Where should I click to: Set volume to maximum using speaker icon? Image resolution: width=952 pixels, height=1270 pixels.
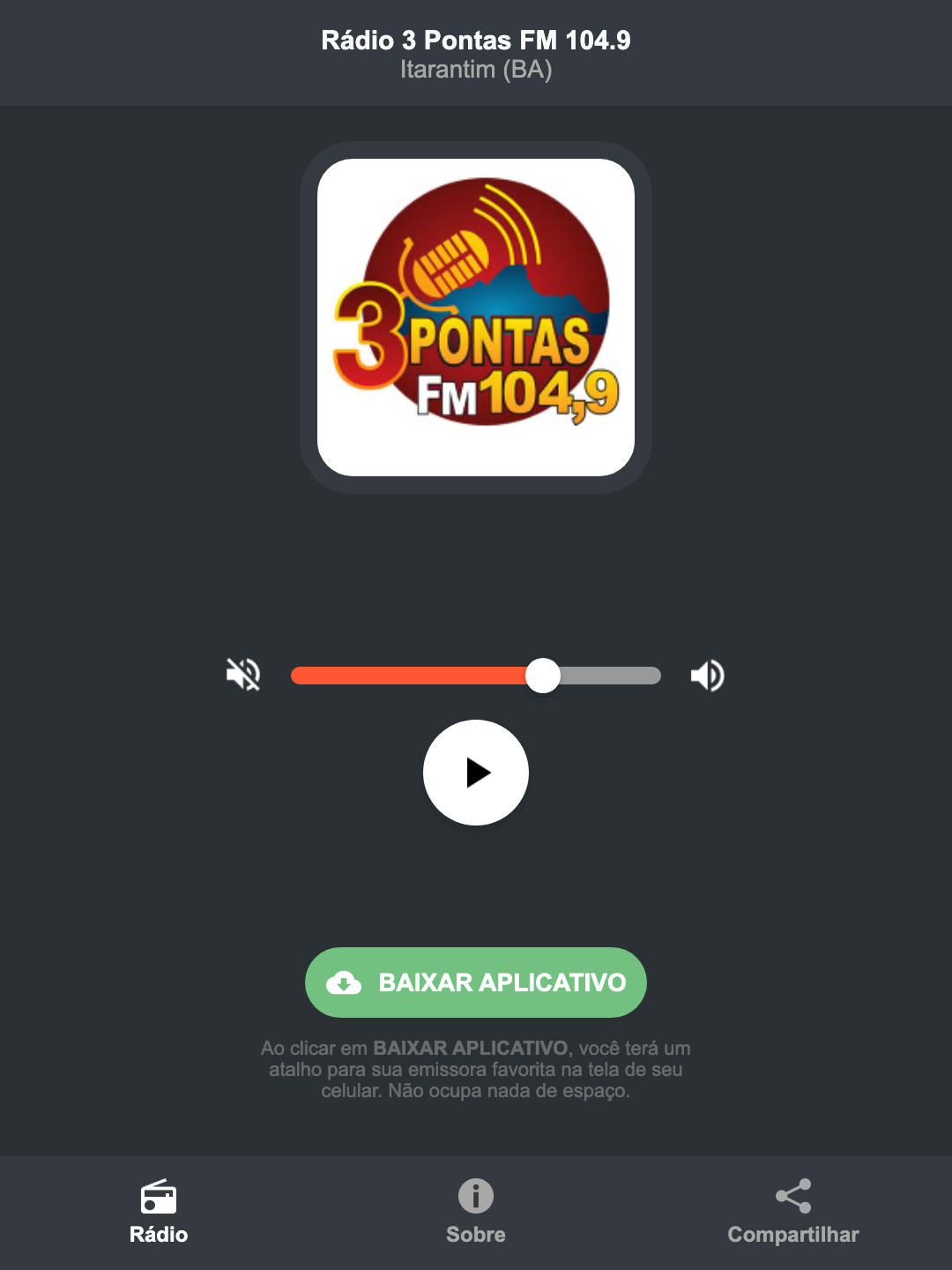click(707, 675)
